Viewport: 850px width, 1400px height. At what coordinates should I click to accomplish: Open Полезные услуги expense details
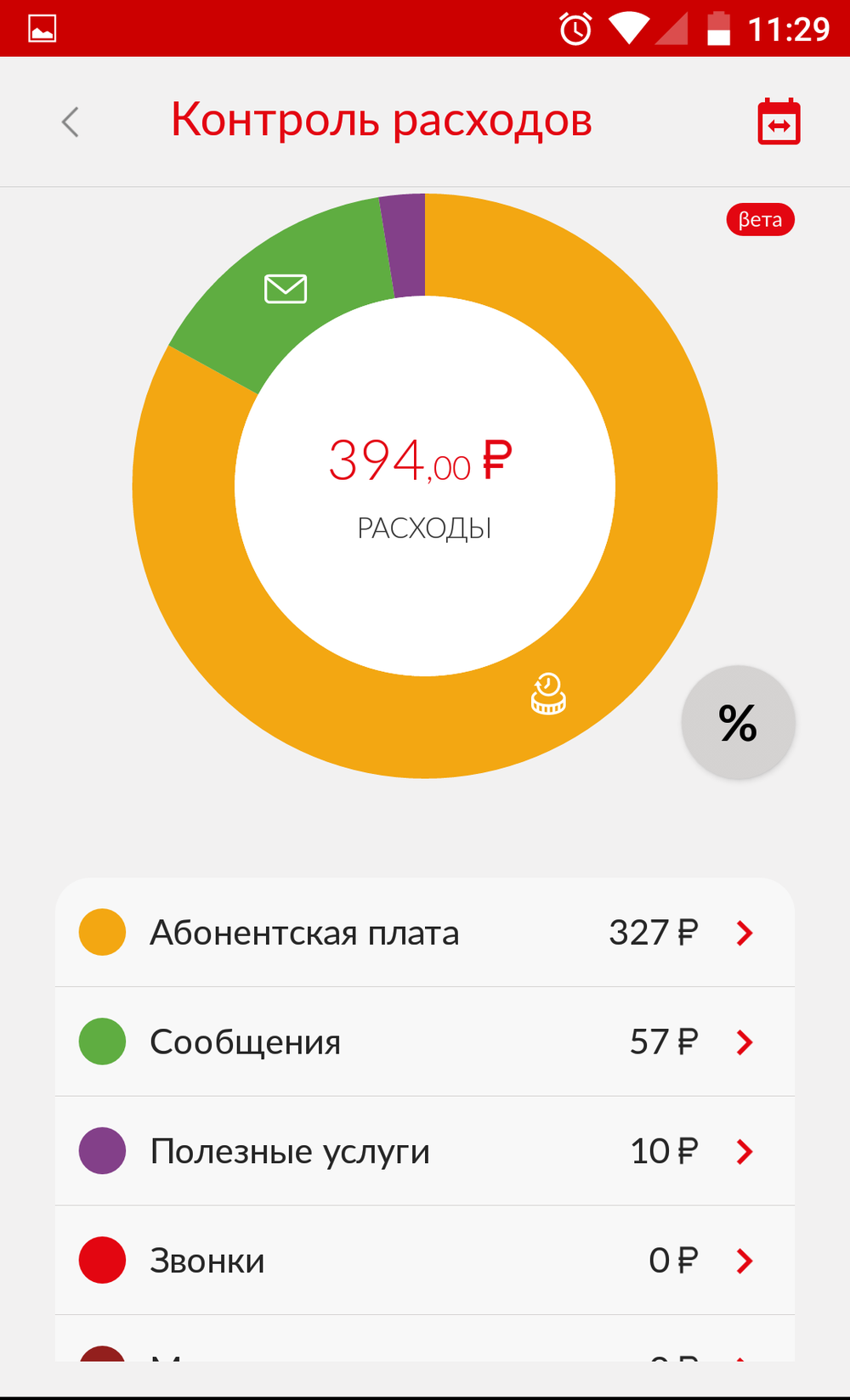point(425,1152)
